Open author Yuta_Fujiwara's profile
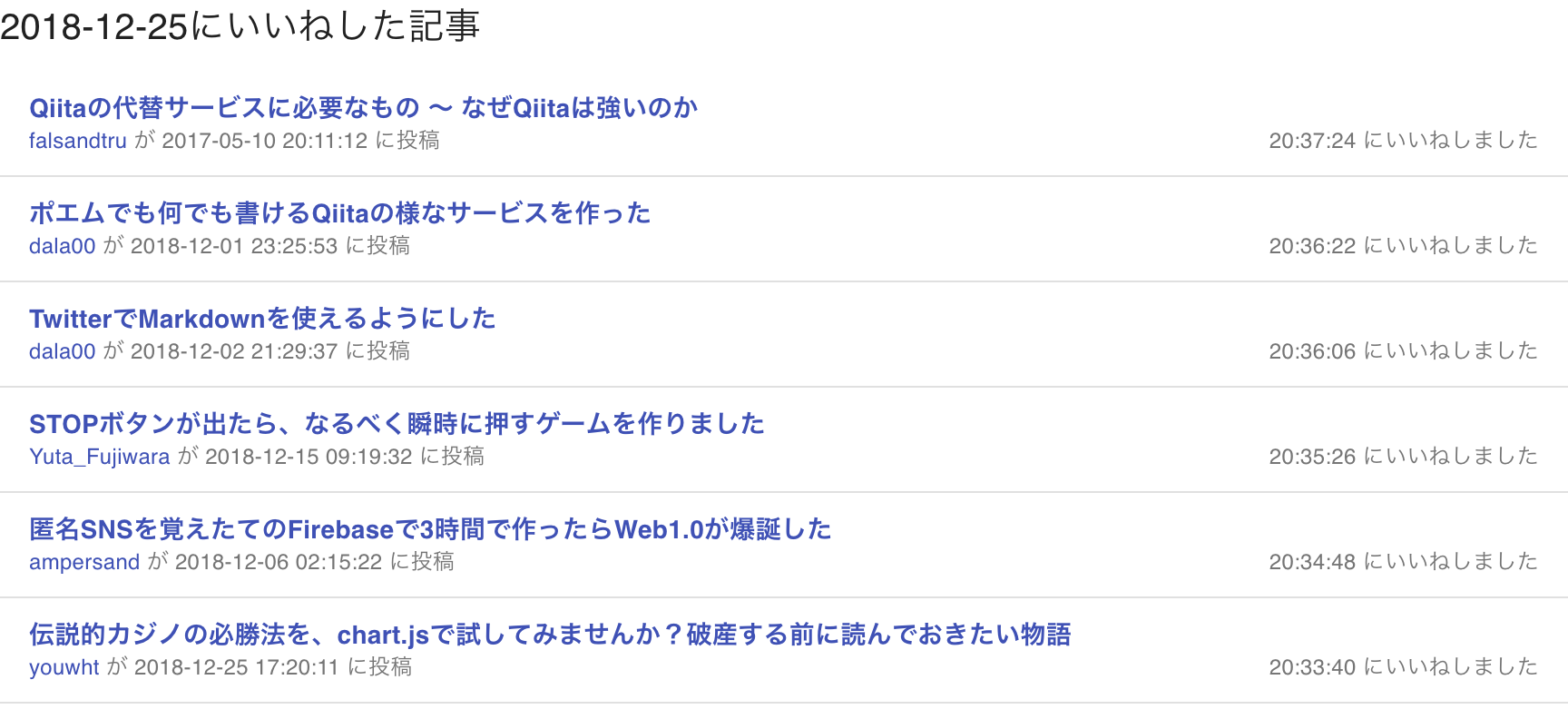Image resolution: width=1568 pixels, height=719 pixels. (99, 457)
